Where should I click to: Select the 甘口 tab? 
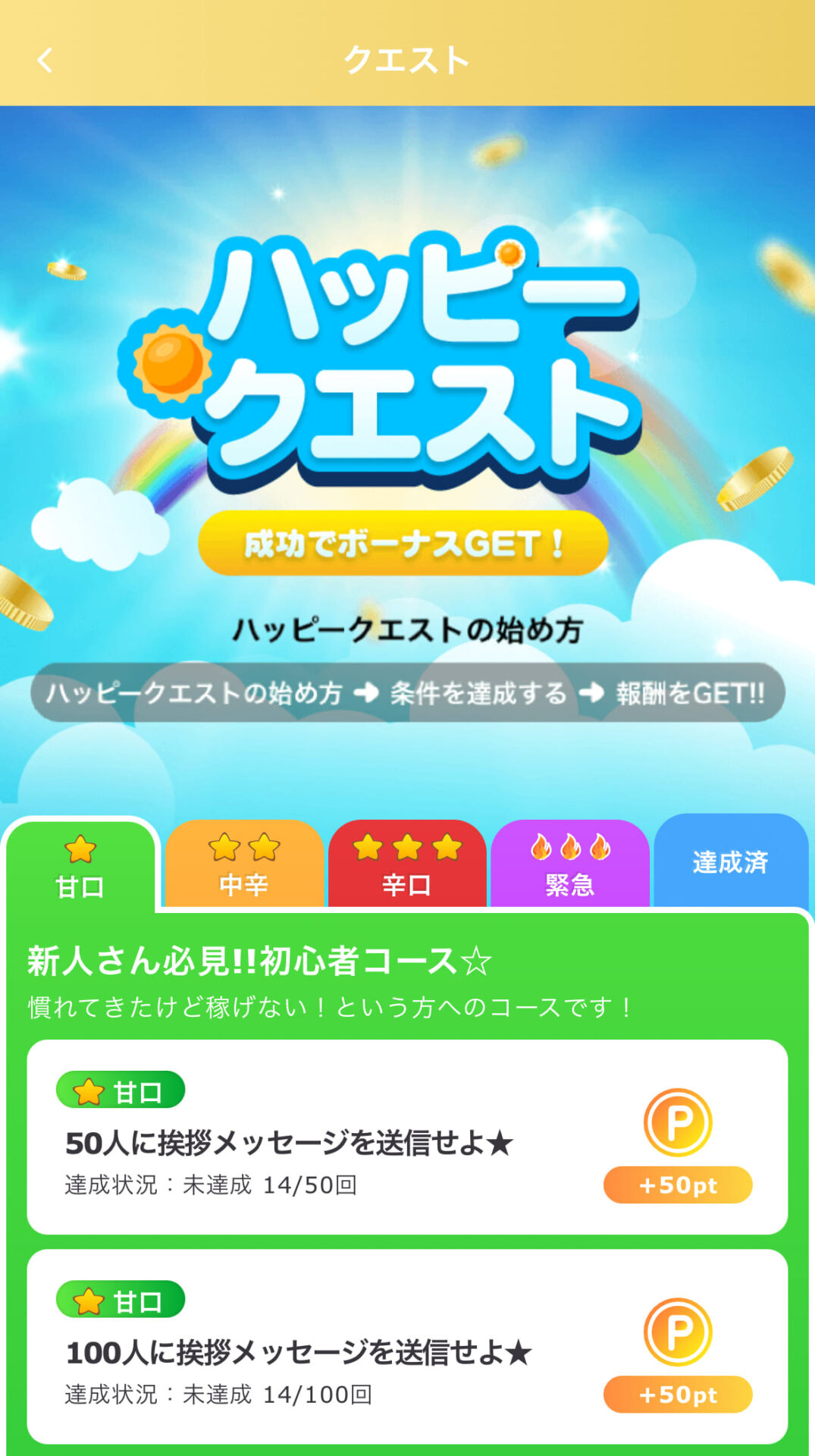[80, 867]
